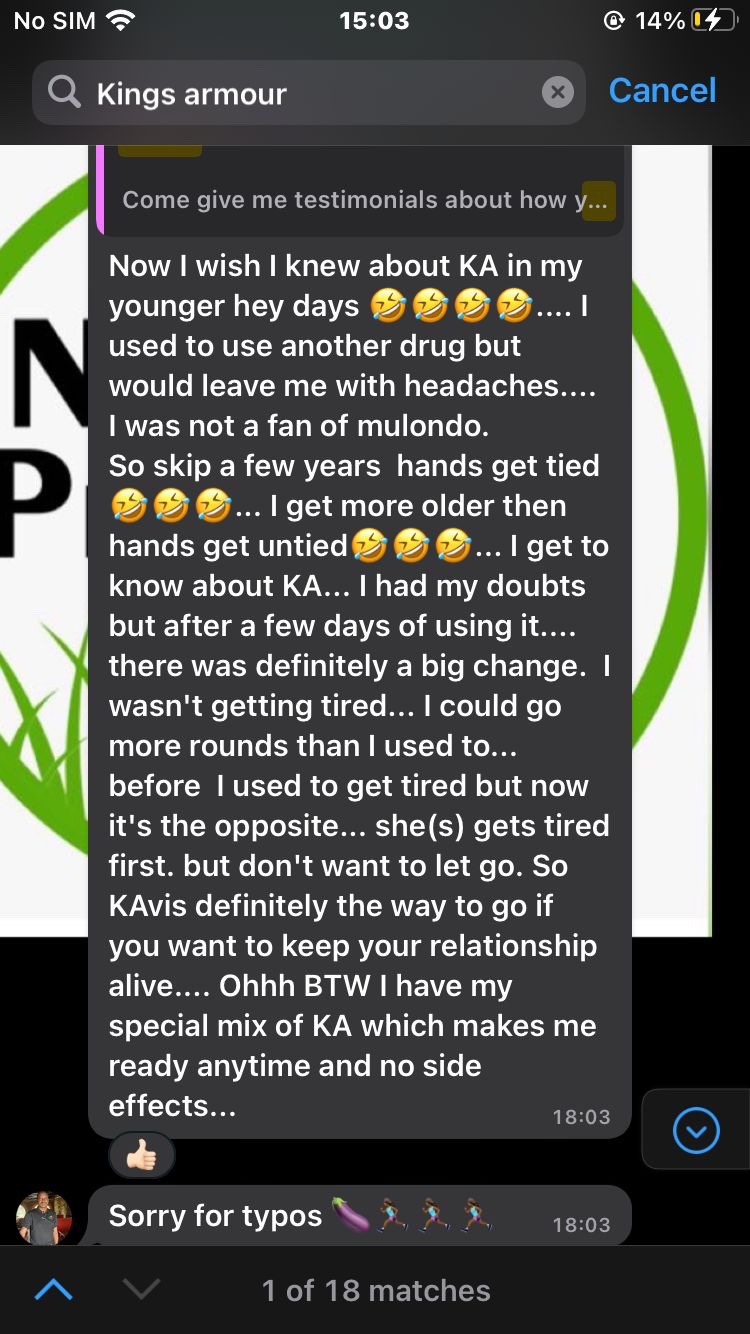Tap the Kings armour search field
The width and height of the screenshot is (750, 1334).
tap(300, 94)
